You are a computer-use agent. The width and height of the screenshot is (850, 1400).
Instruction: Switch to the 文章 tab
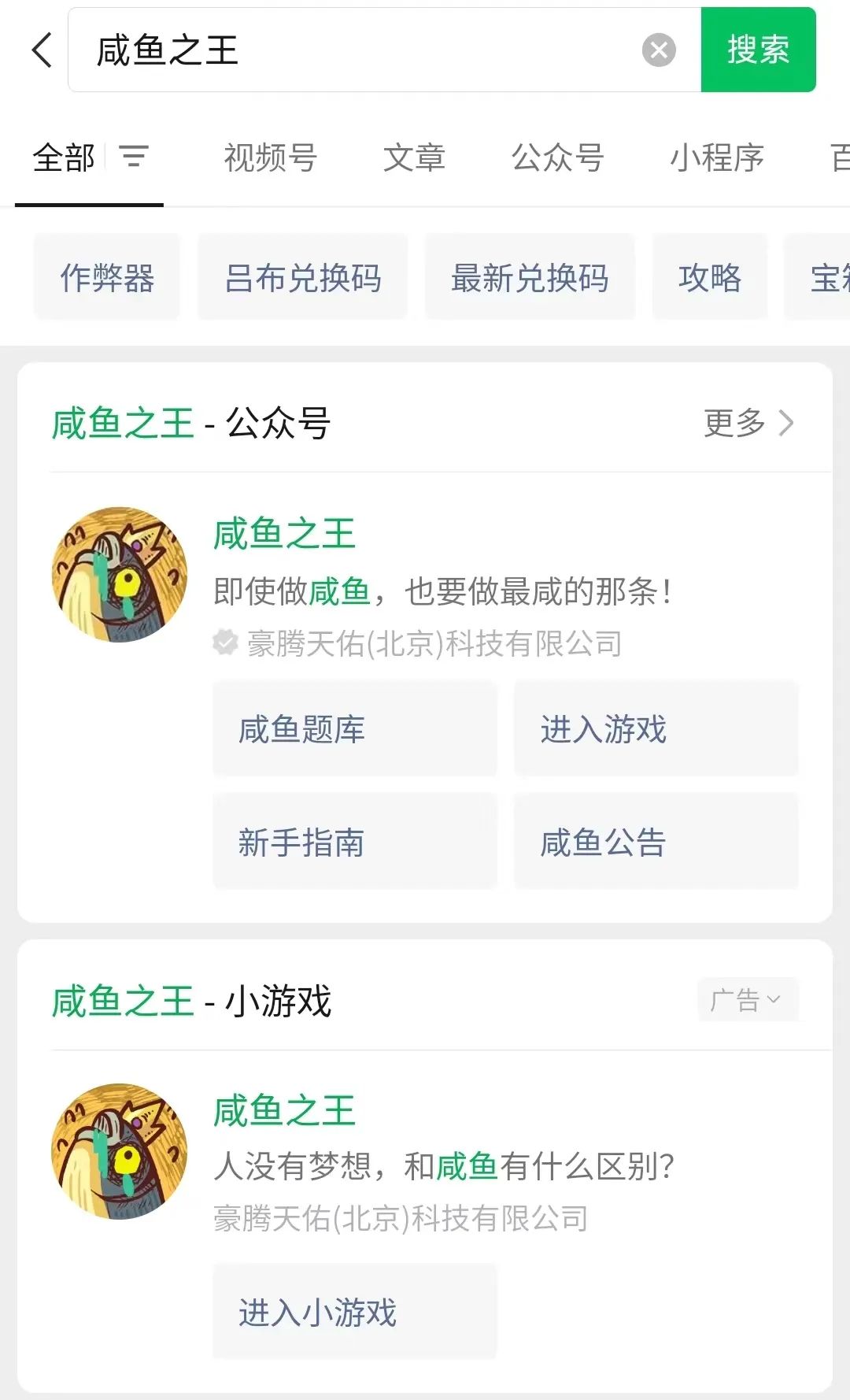[x=414, y=157]
